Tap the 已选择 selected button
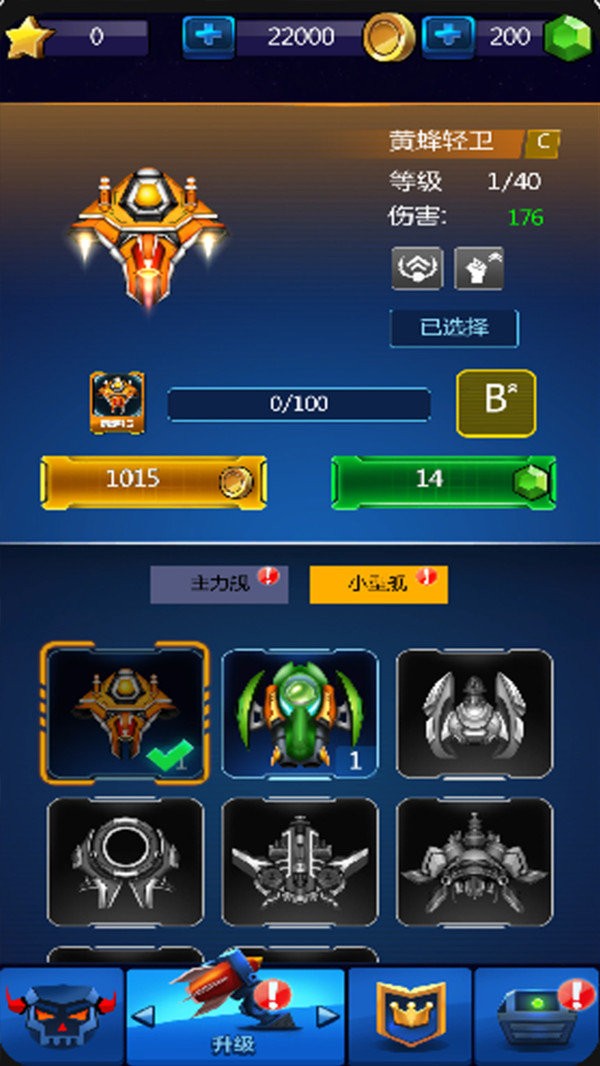Viewport: 600px width, 1066px height. click(x=453, y=328)
